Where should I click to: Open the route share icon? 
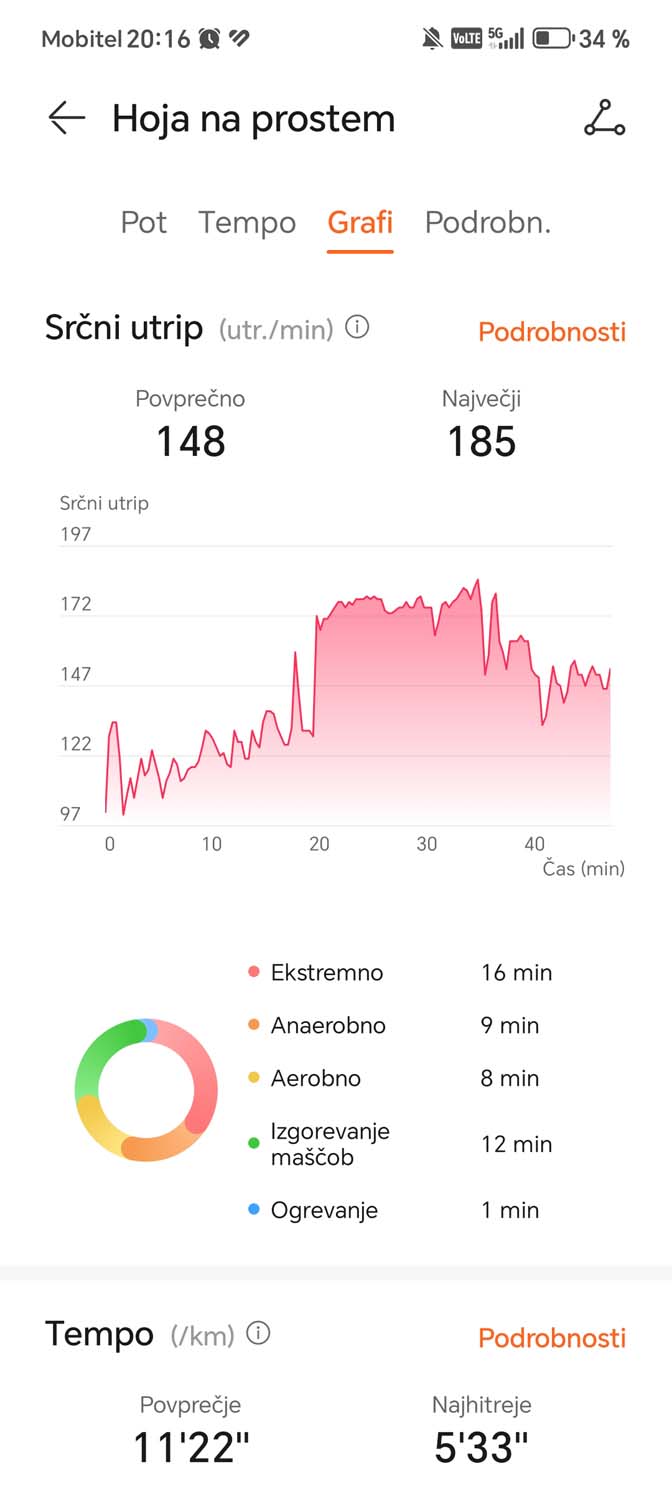pyautogui.click(x=604, y=118)
